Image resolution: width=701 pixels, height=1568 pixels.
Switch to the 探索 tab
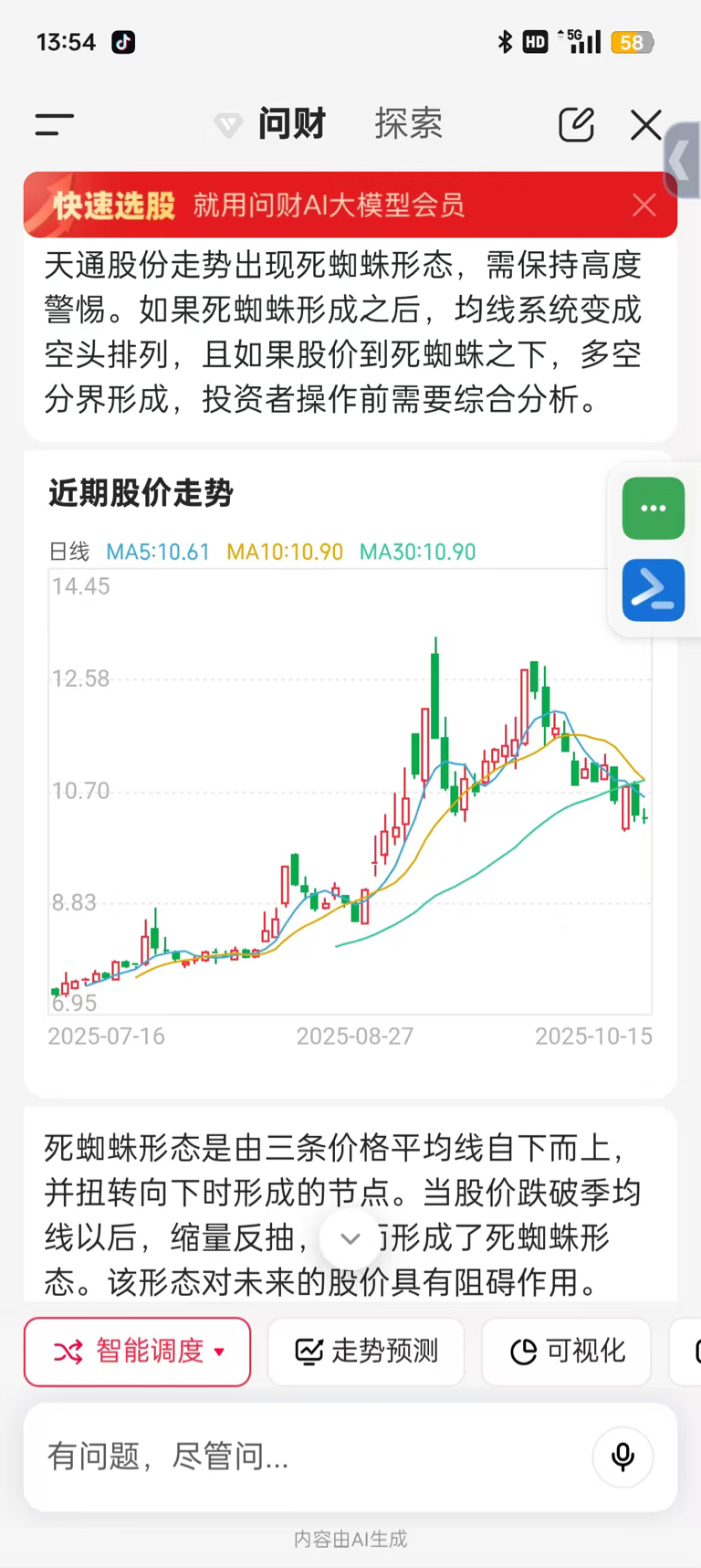click(x=408, y=124)
